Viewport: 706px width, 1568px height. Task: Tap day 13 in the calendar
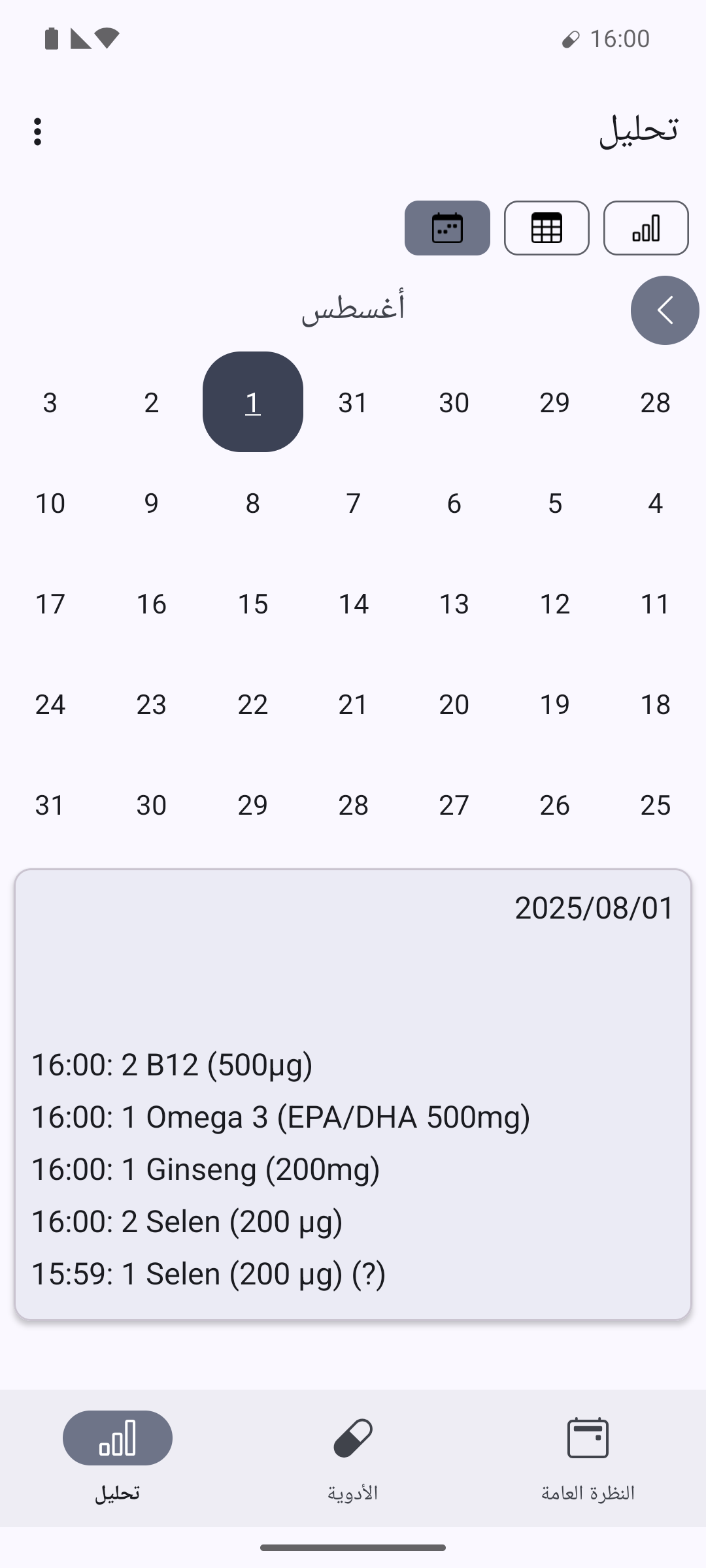click(454, 604)
